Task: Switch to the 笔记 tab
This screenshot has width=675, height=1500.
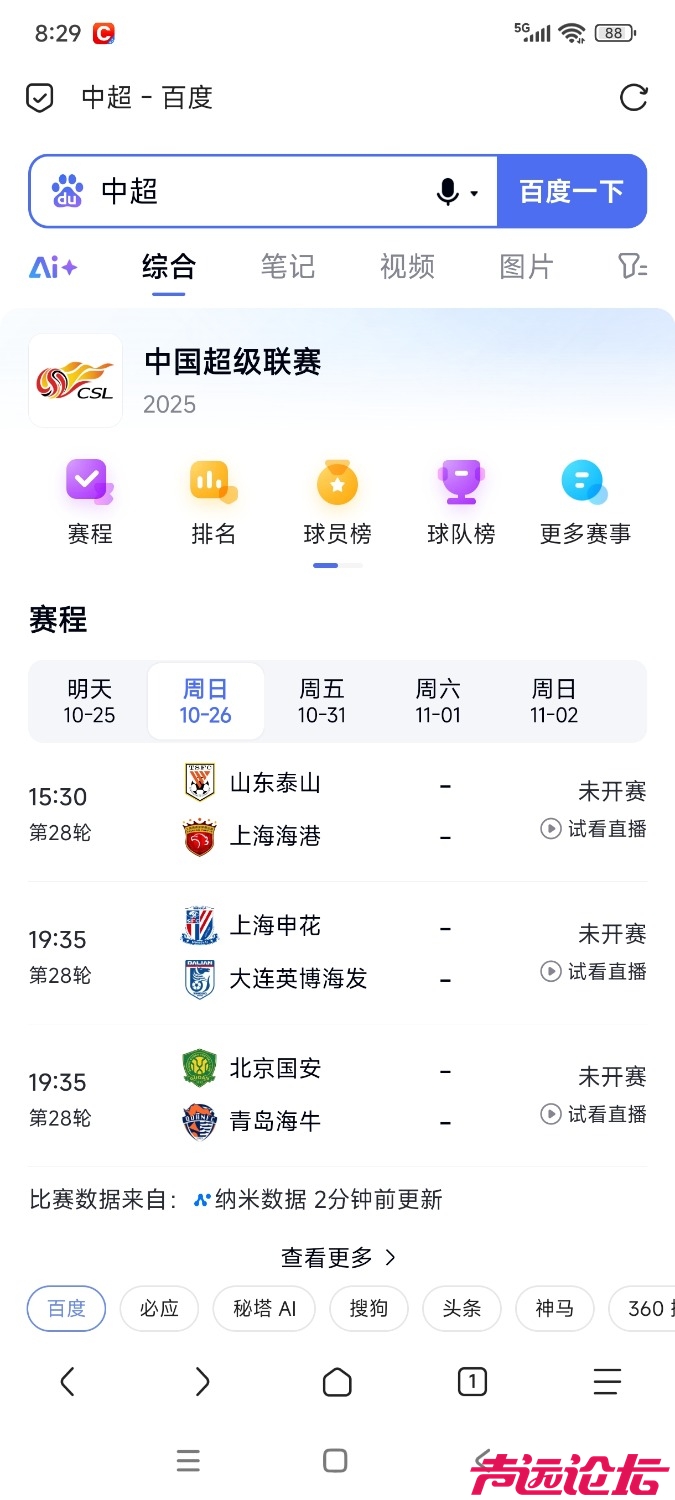Action: click(x=288, y=267)
